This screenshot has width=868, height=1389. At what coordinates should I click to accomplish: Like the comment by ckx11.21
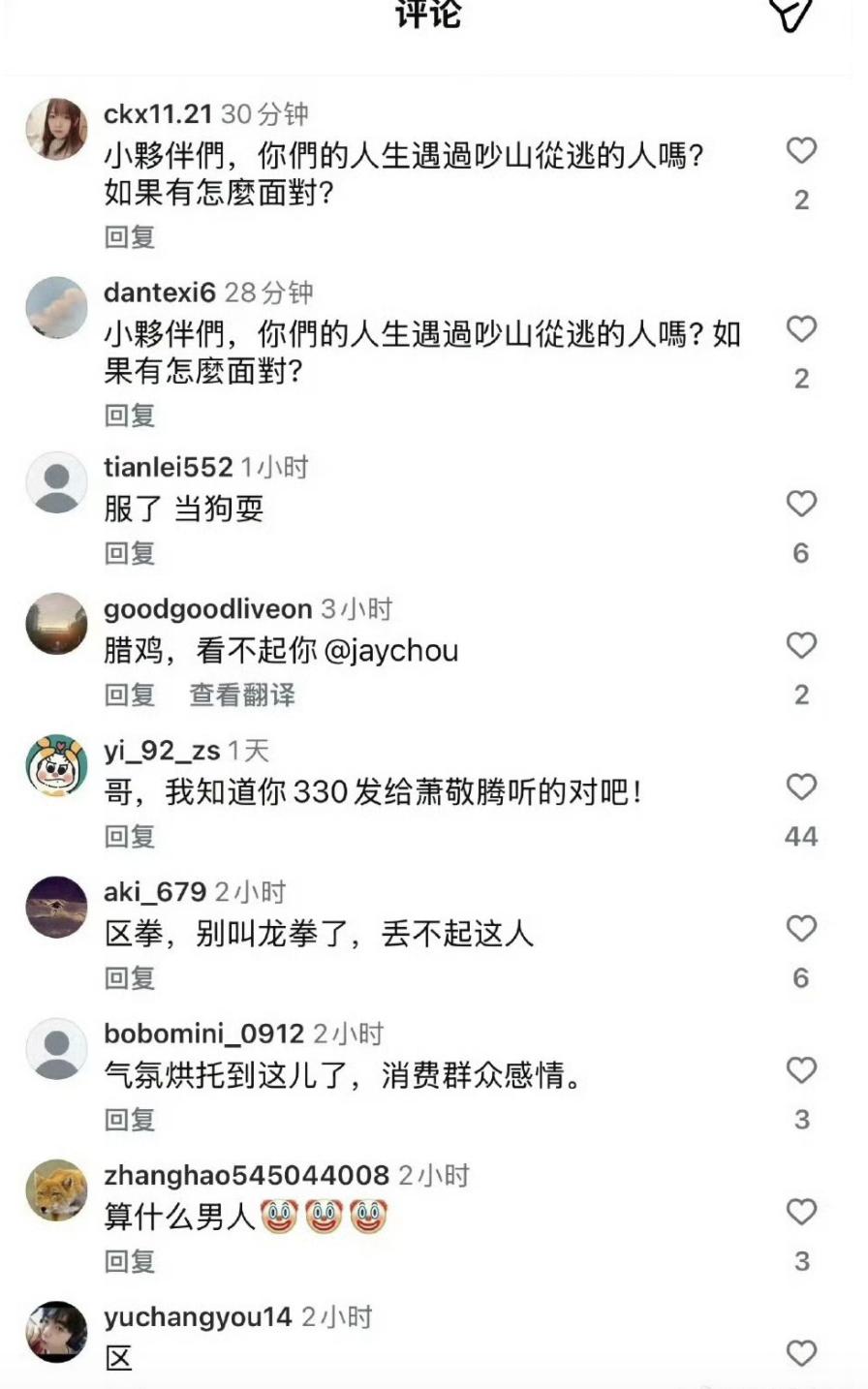pyautogui.click(x=801, y=151)
